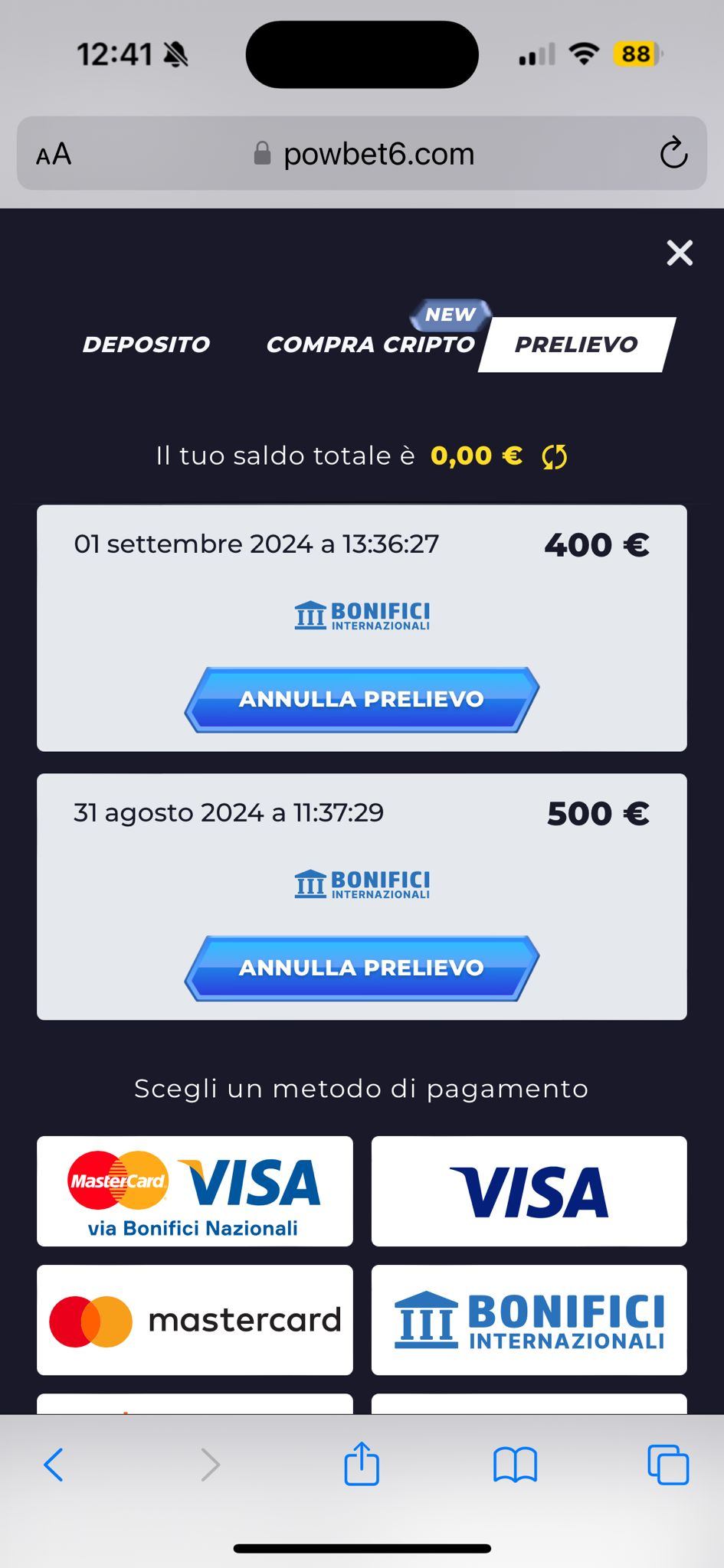The width and height of the screenshot is (724, 1568).
Task: Reload the powbet6.com page
Action: 673,153
